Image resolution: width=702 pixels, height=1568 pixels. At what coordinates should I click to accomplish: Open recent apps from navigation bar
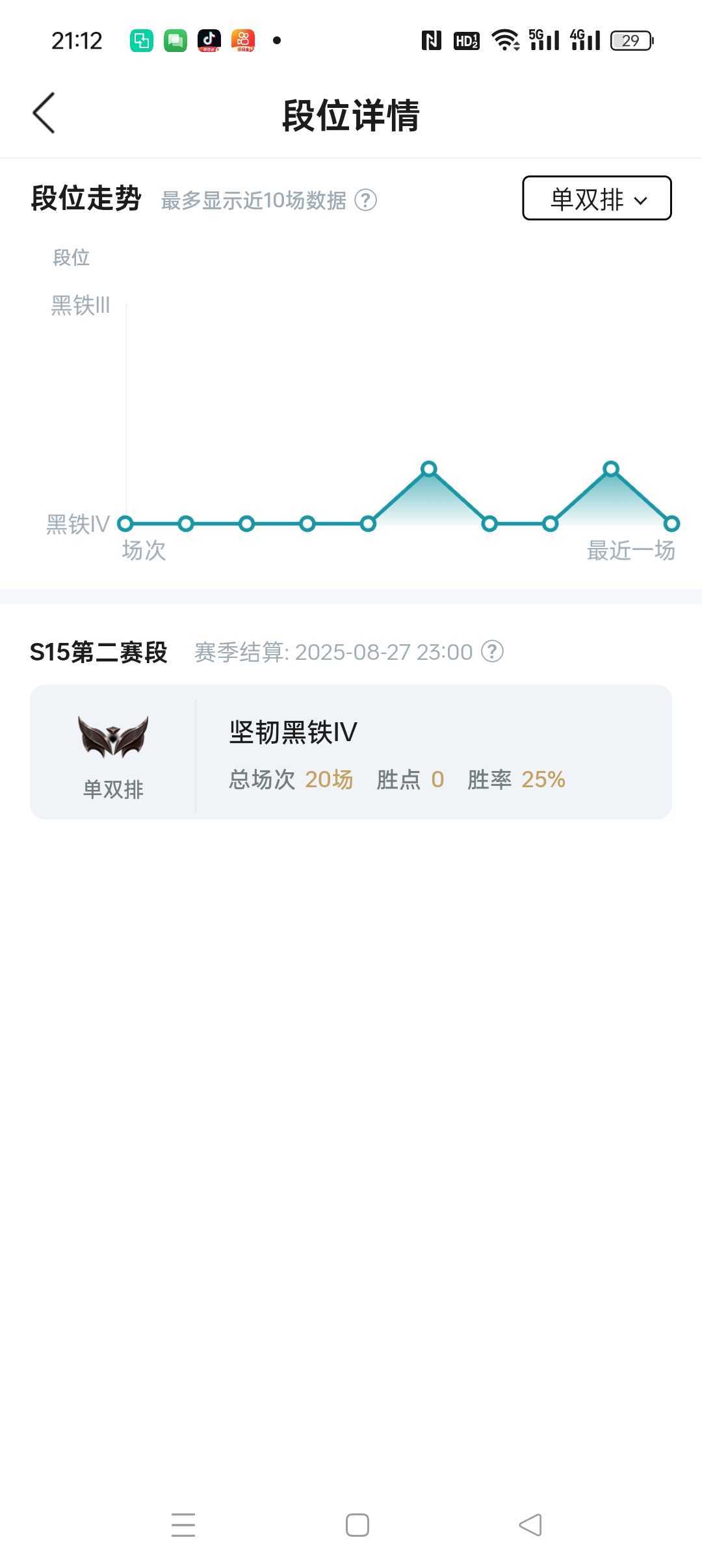(183, 1525)
